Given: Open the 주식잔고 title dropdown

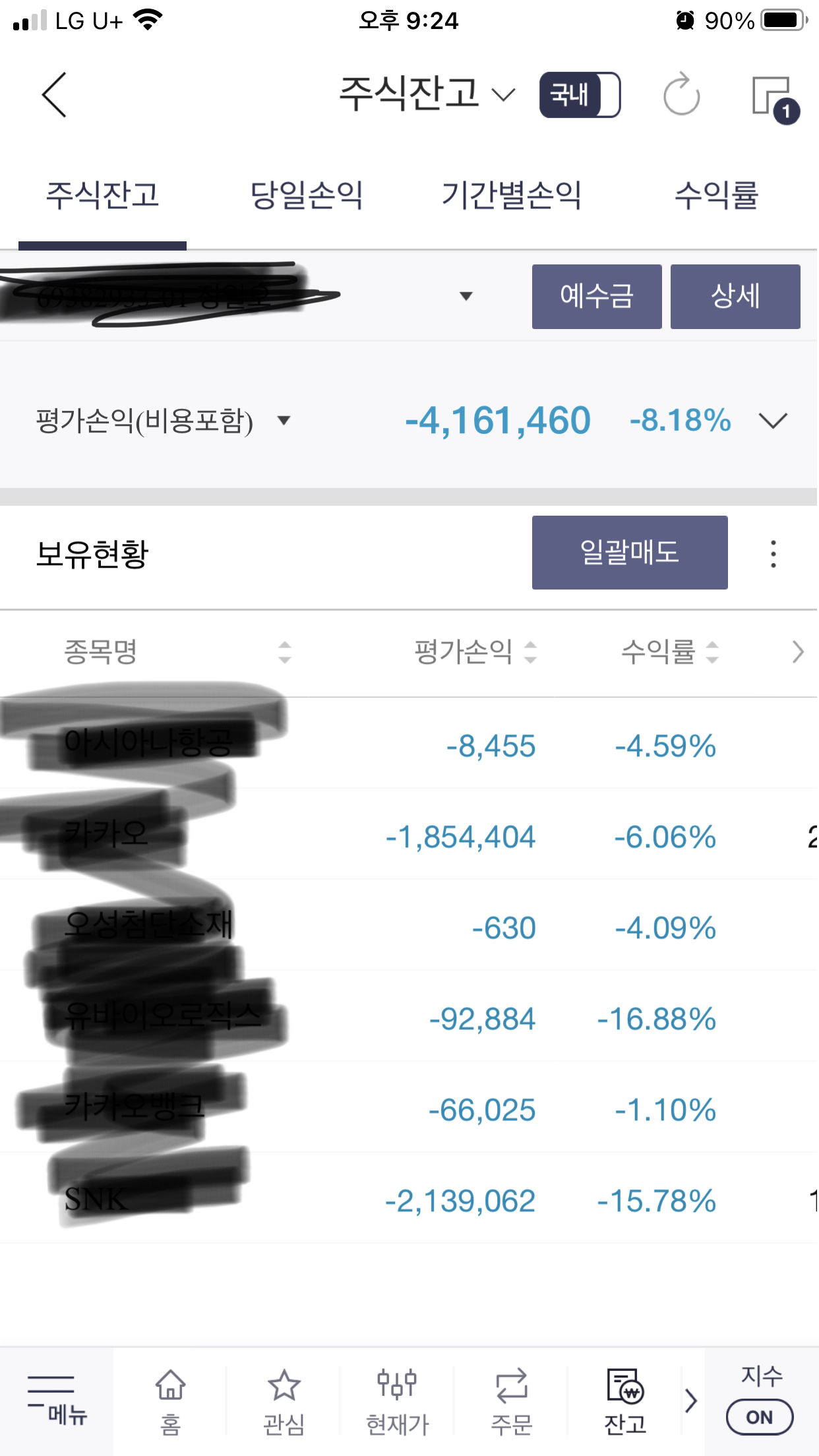Looking at the screenshot, I should click(x=427, y=94).
